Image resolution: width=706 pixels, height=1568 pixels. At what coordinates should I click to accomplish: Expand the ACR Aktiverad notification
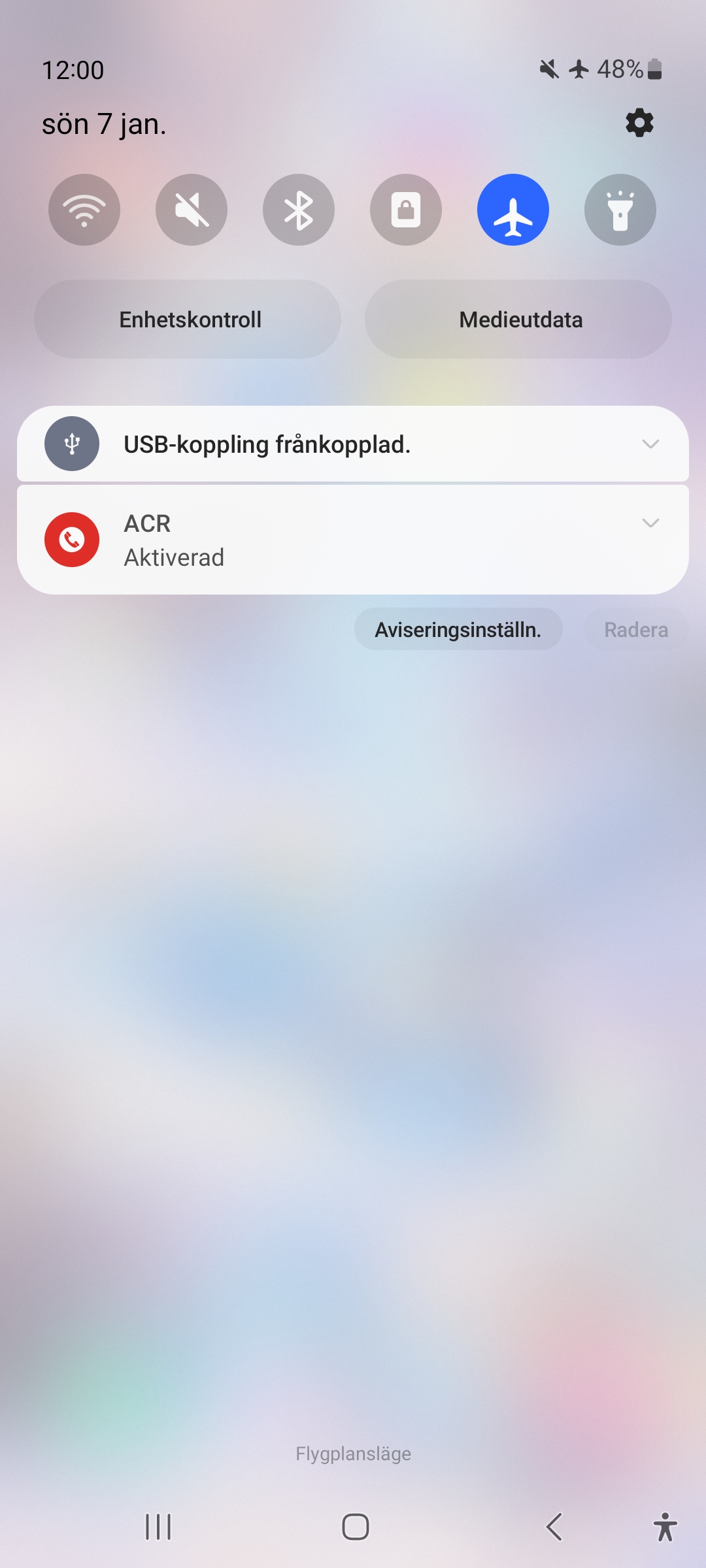click(650, 523)
